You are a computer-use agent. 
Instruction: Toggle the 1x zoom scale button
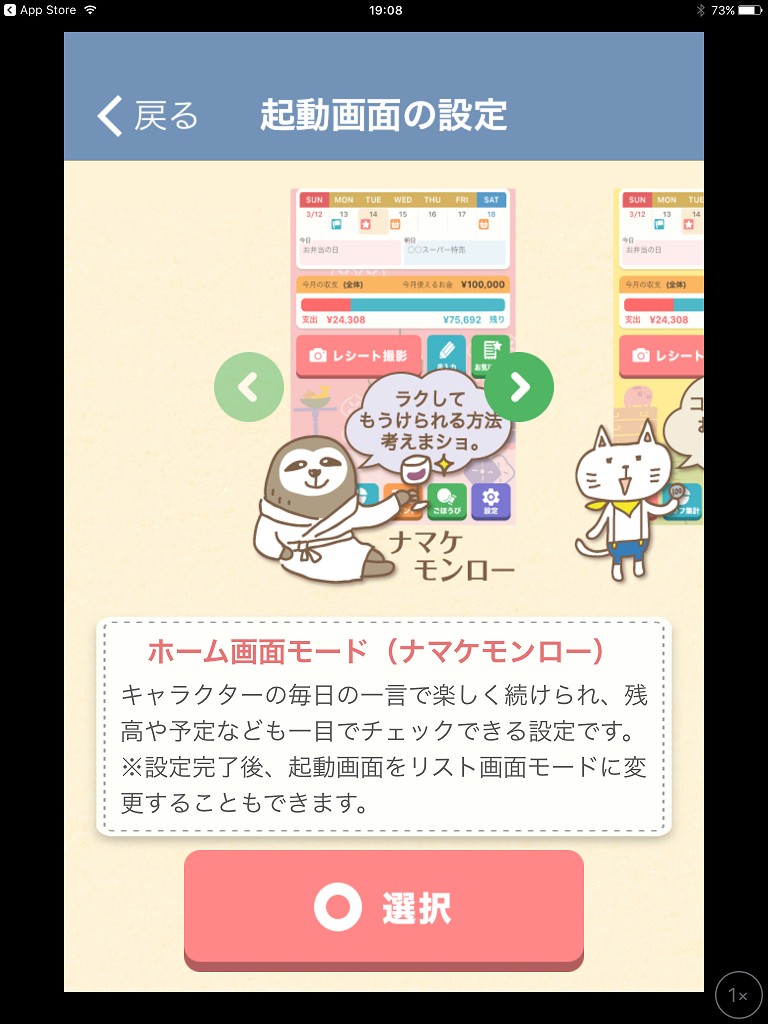739,995
